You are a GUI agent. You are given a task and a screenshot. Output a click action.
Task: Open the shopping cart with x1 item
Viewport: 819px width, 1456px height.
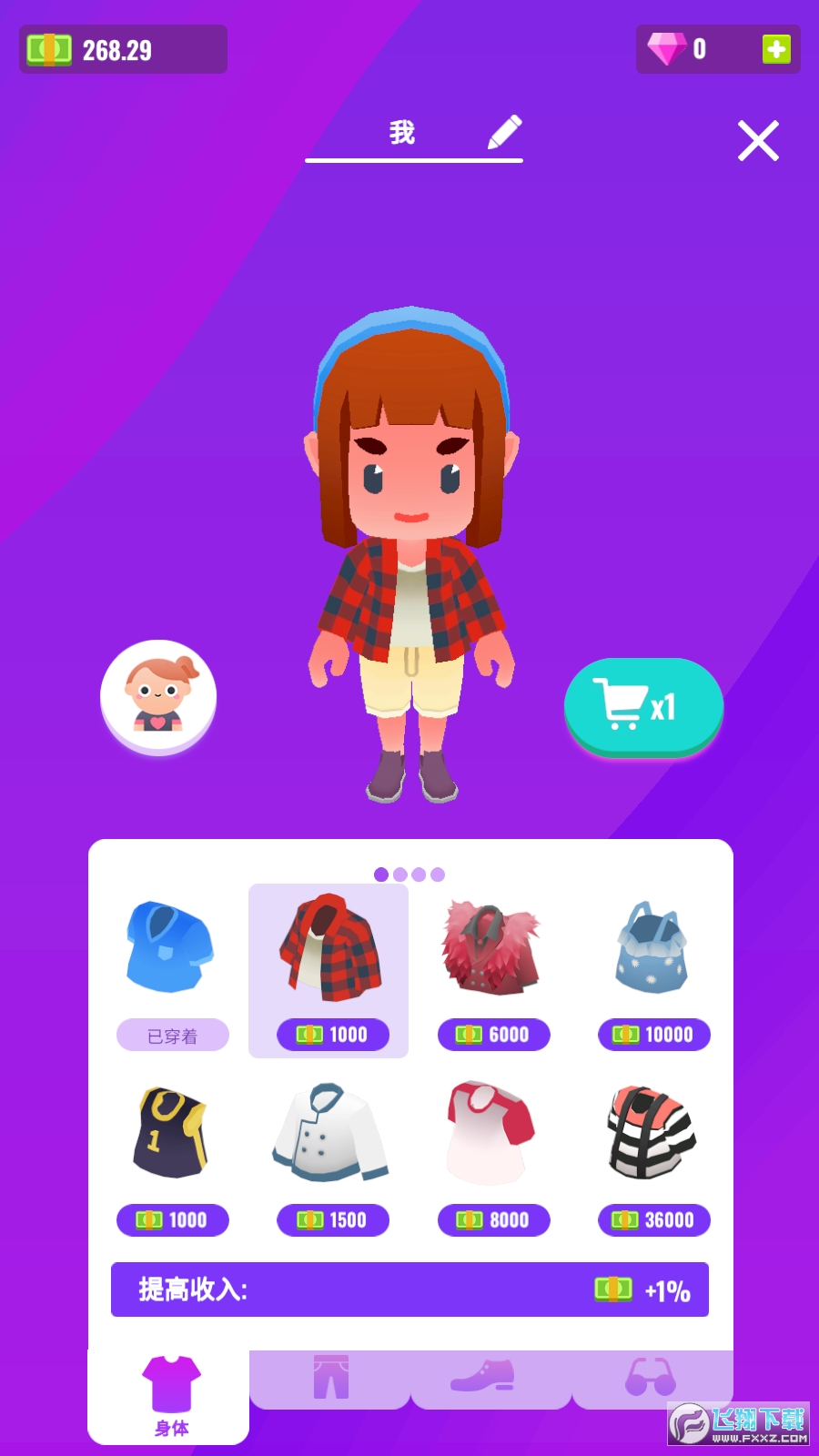[x=643, y=707]
